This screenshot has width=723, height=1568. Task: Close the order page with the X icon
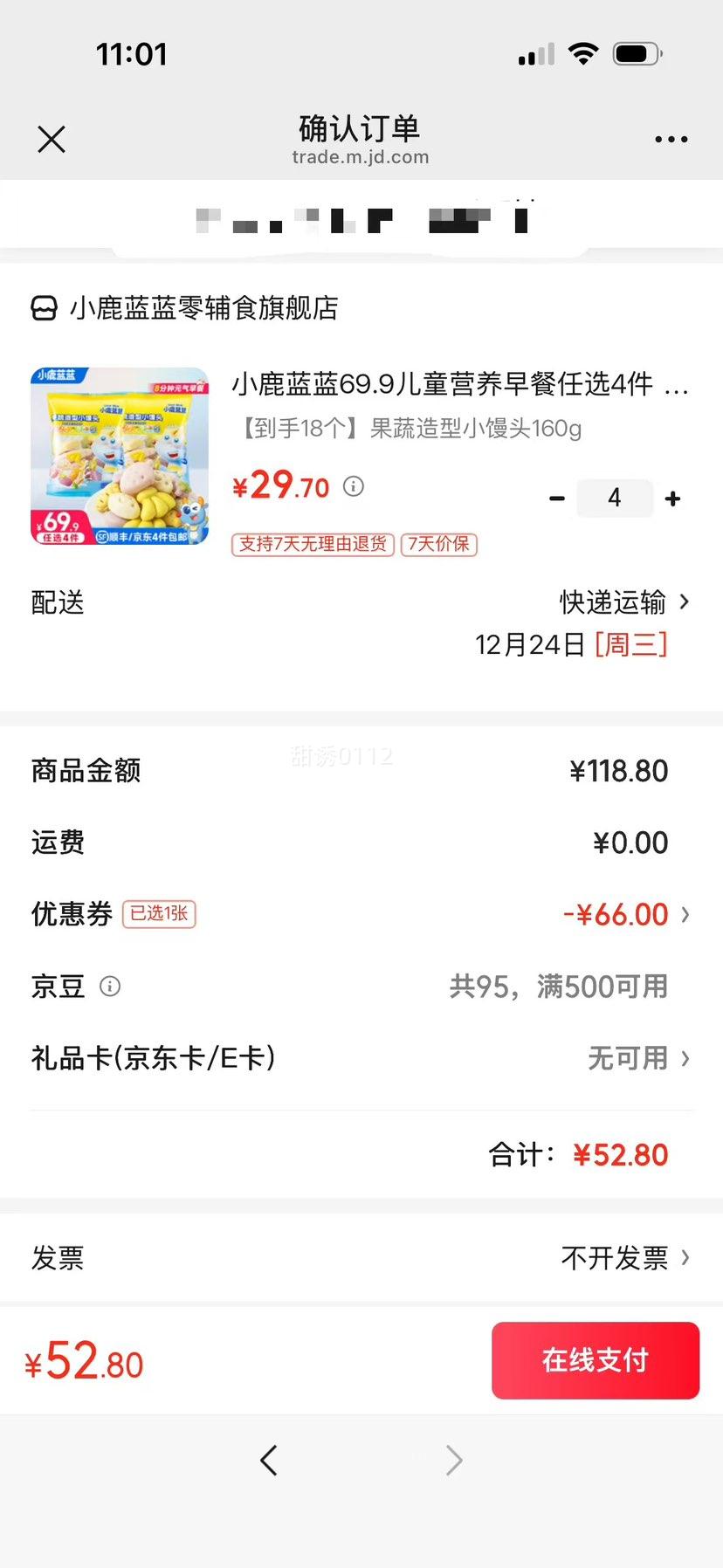pos(51,139)
